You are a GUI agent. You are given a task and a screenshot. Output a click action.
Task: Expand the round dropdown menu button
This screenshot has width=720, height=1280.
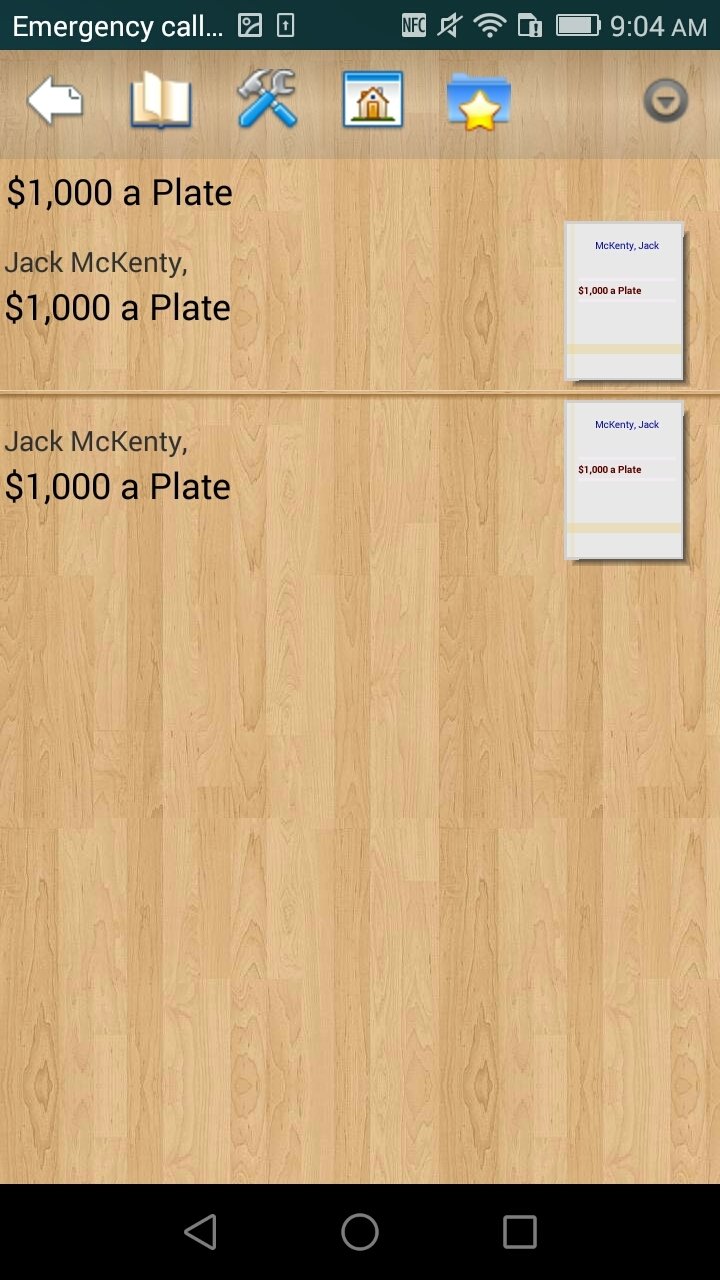pos(666,101)
